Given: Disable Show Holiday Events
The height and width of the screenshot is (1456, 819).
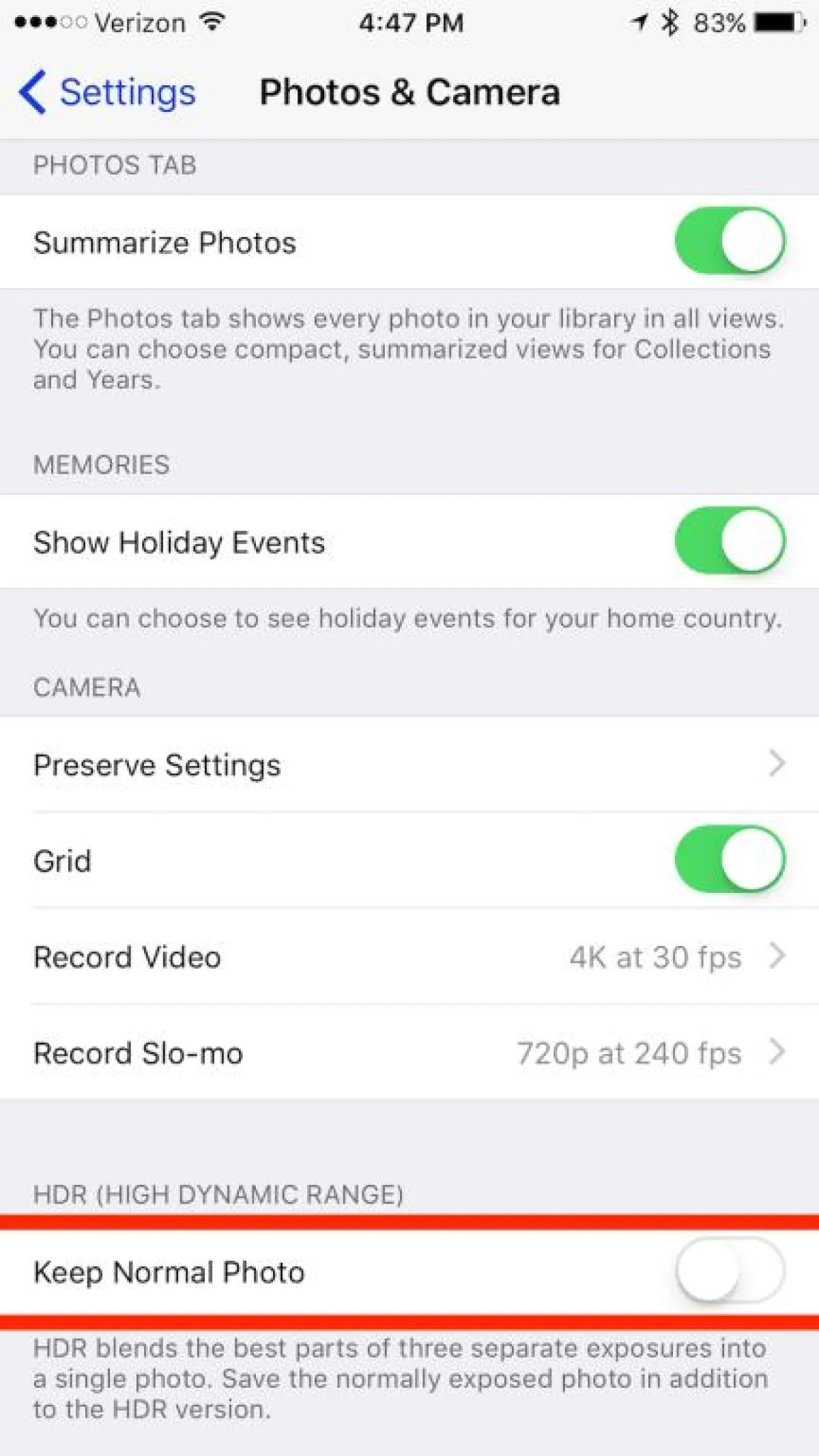Looking at the screenshot, I should pos(729,541).
